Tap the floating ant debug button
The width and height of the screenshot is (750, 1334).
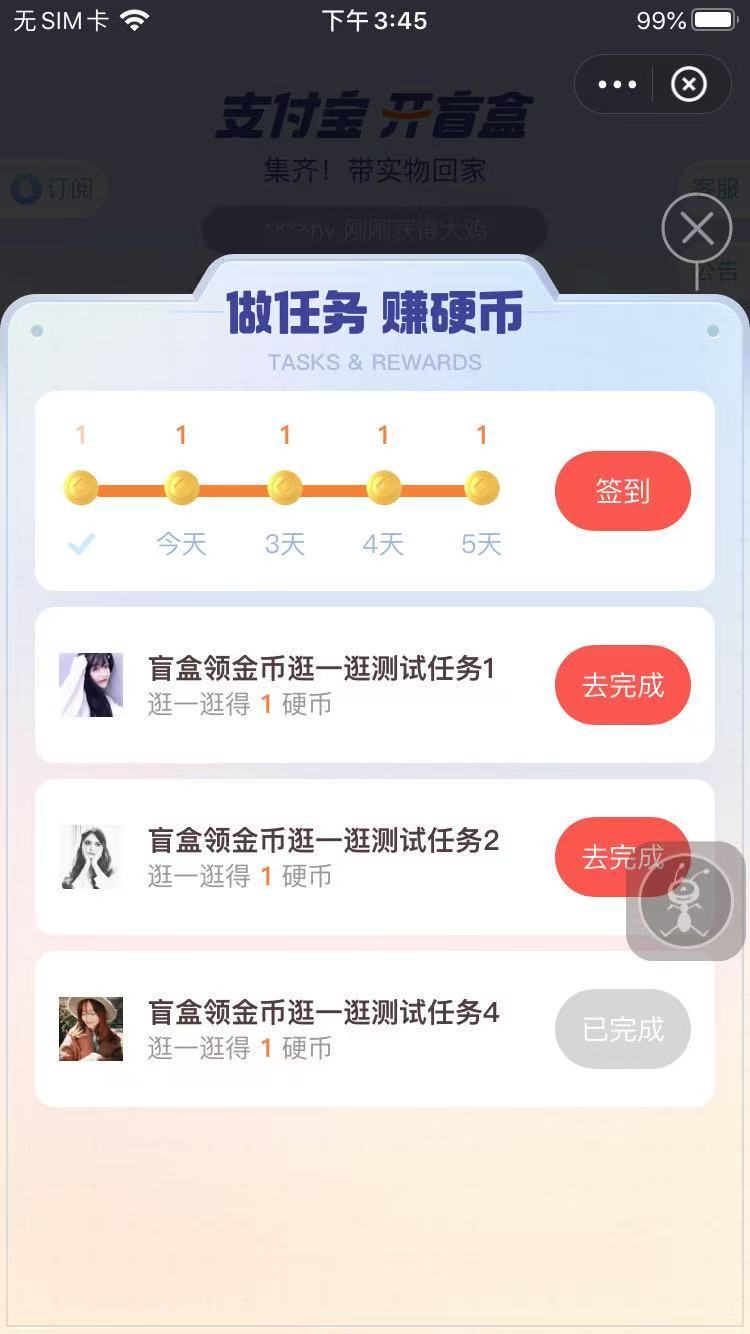point(686,902)
